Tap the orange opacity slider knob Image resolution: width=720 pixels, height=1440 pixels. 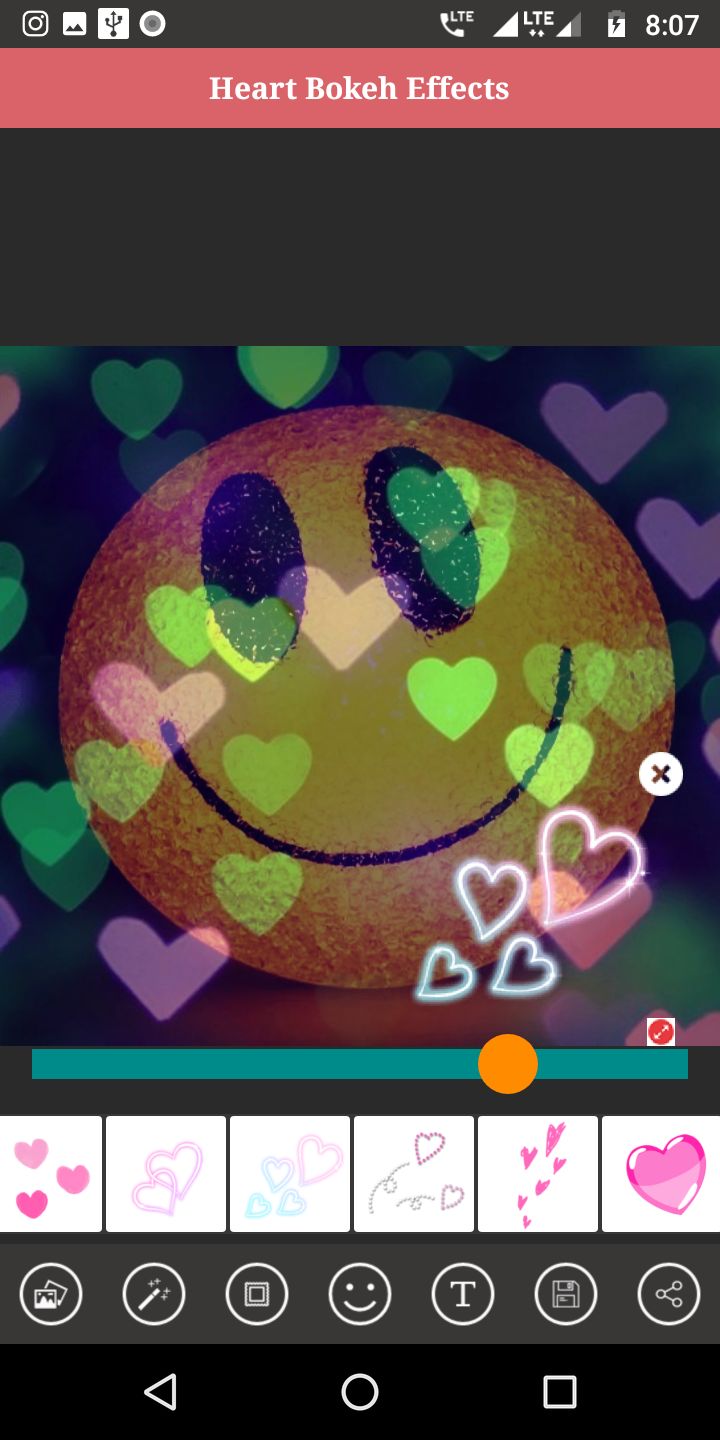click(508, 1064)
